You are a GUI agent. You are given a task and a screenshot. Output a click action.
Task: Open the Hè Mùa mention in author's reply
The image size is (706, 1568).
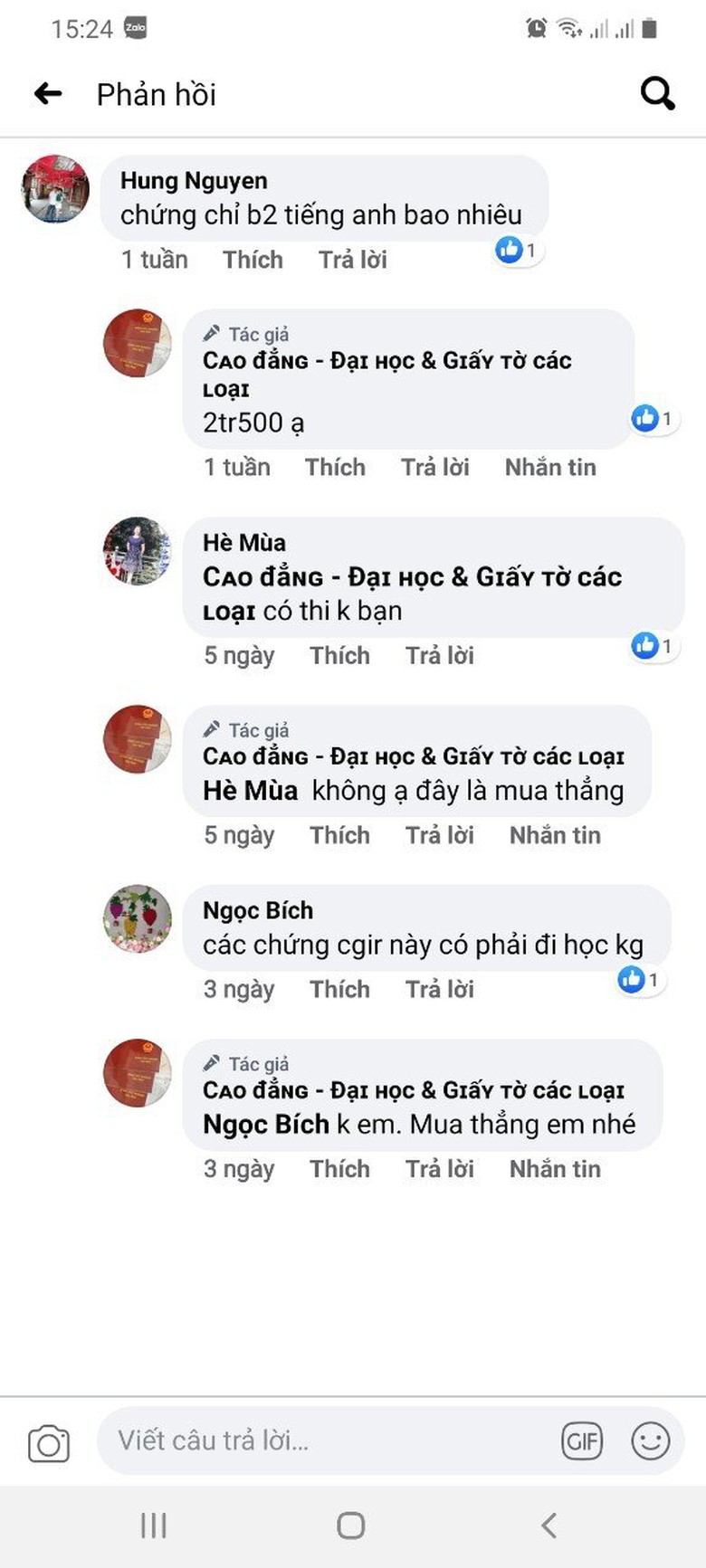click(x=250, y=791)
